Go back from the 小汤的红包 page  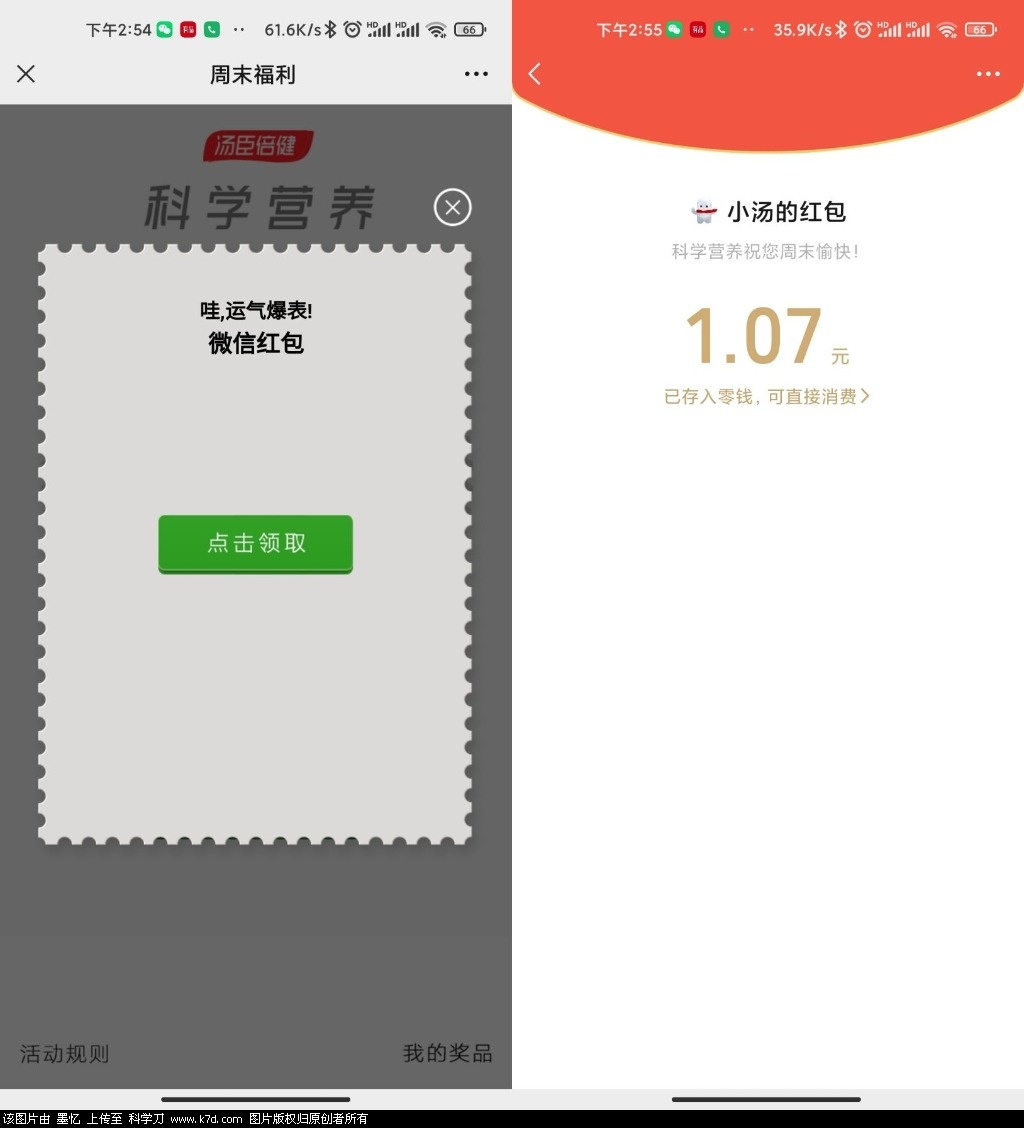(x=535, y=74)
